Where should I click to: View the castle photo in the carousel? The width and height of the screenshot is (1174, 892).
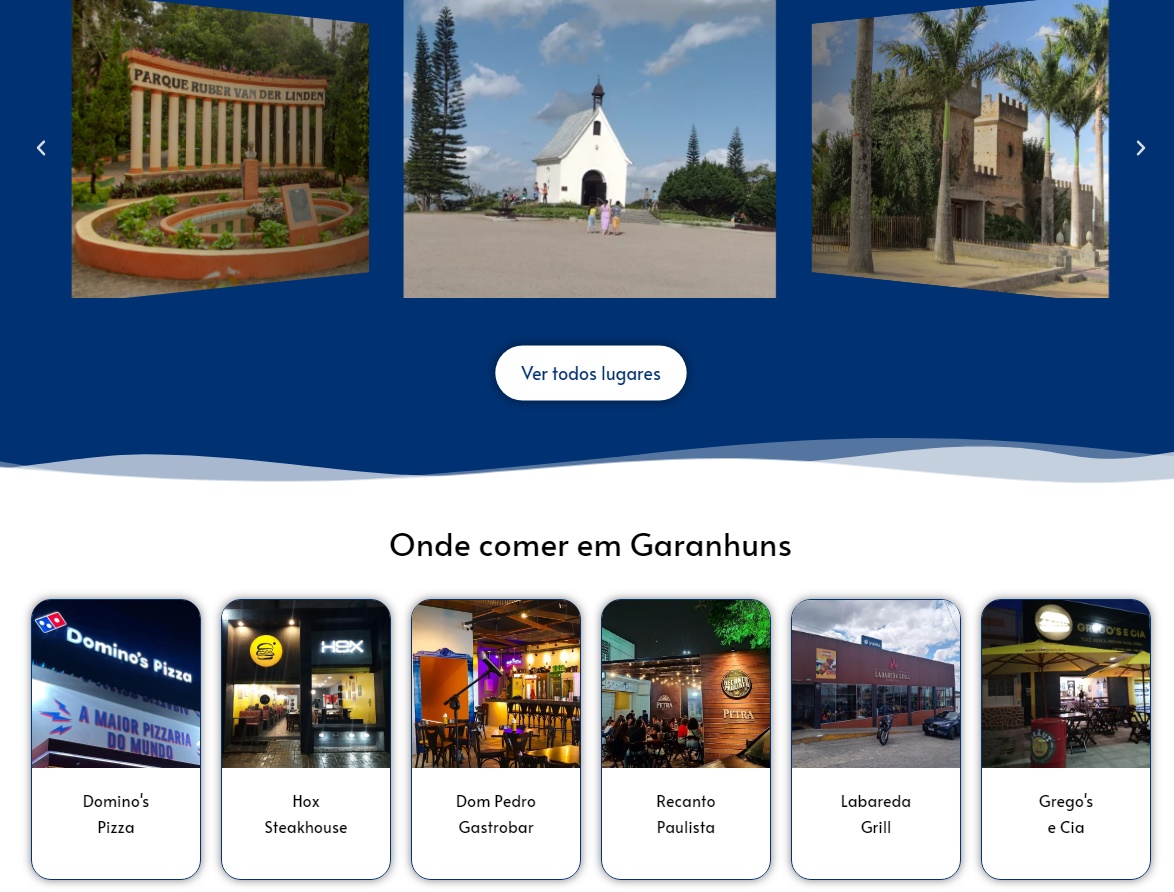960,150
